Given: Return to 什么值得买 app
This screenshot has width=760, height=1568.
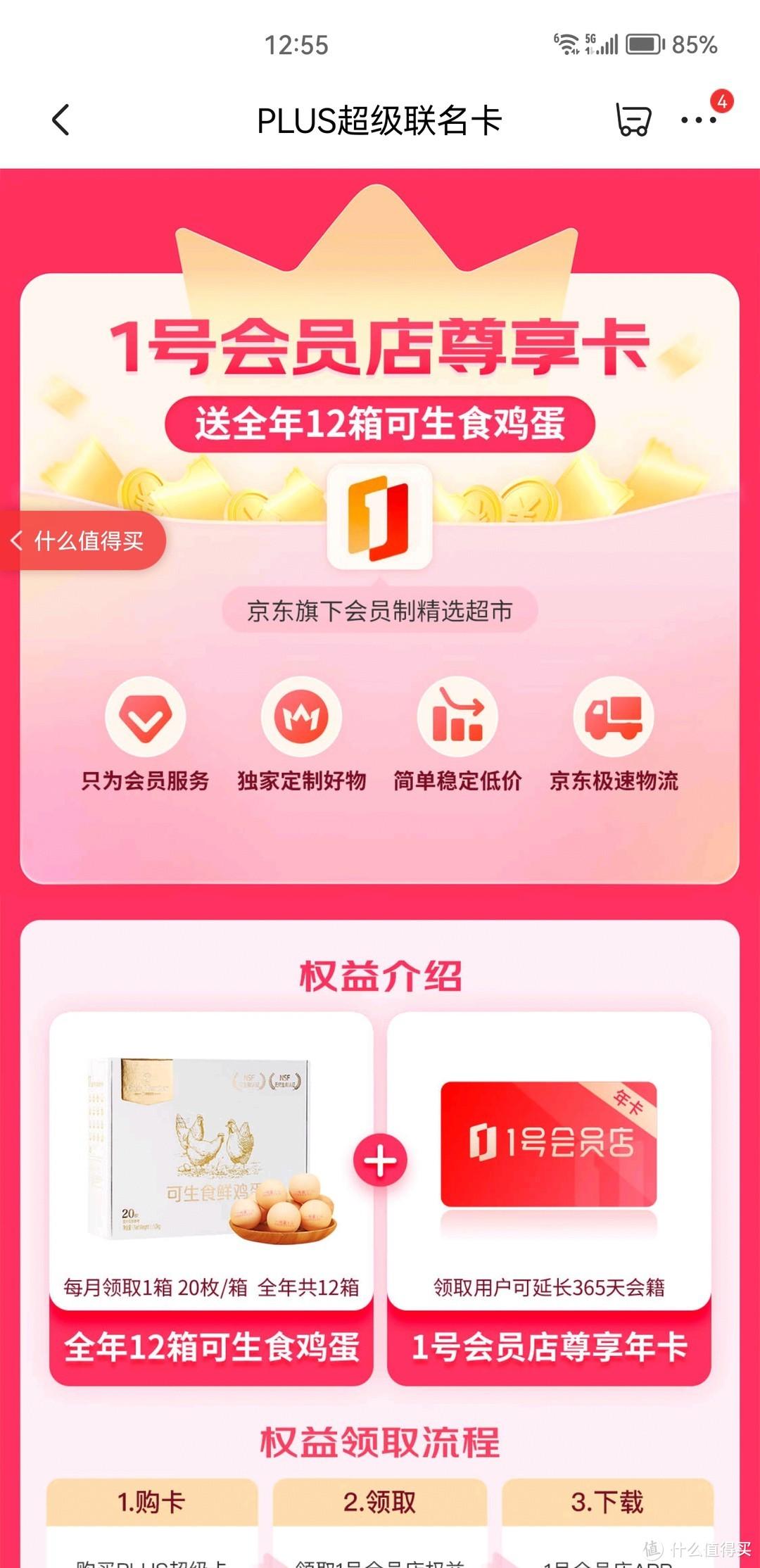Looking at the screenshot, I should [x=81, y=540].
